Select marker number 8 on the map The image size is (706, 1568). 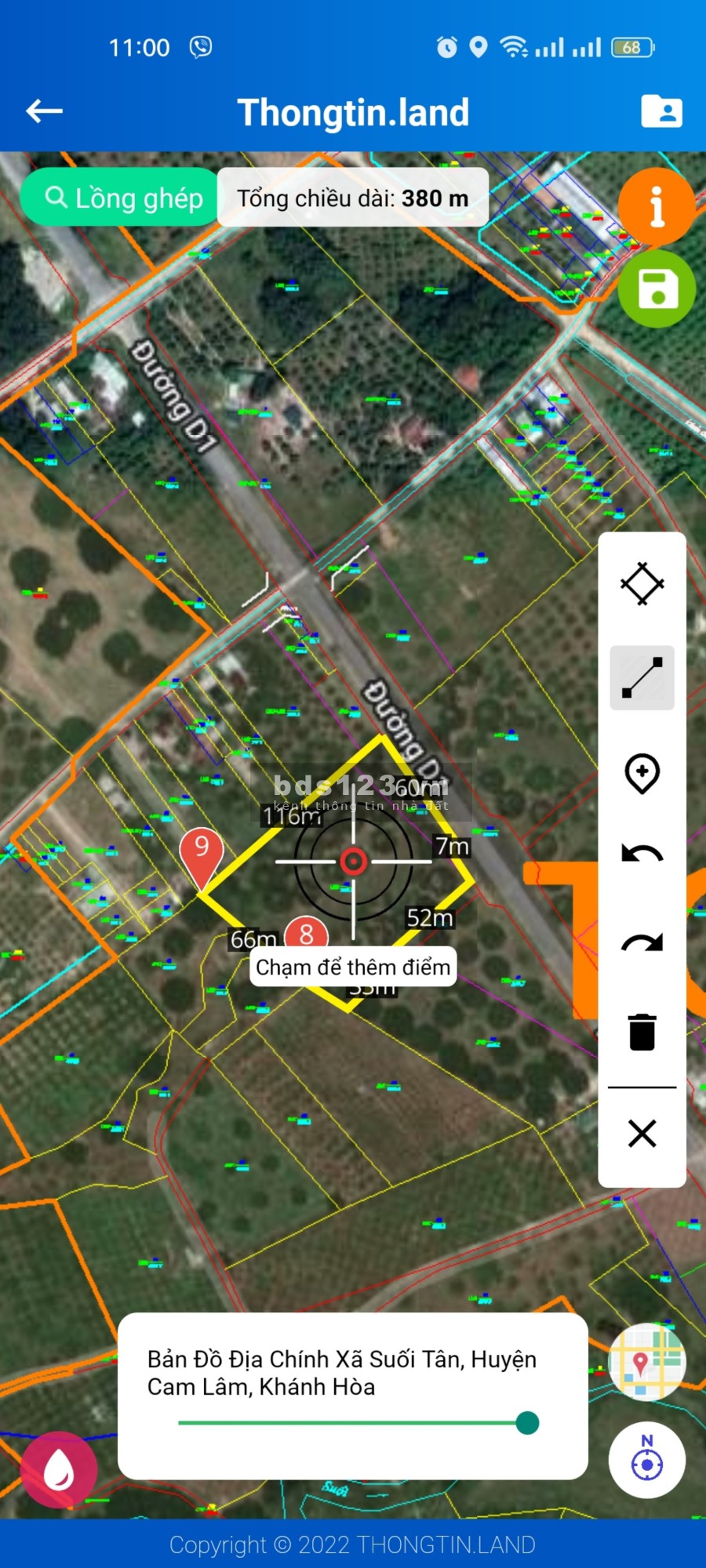(306, 934)
